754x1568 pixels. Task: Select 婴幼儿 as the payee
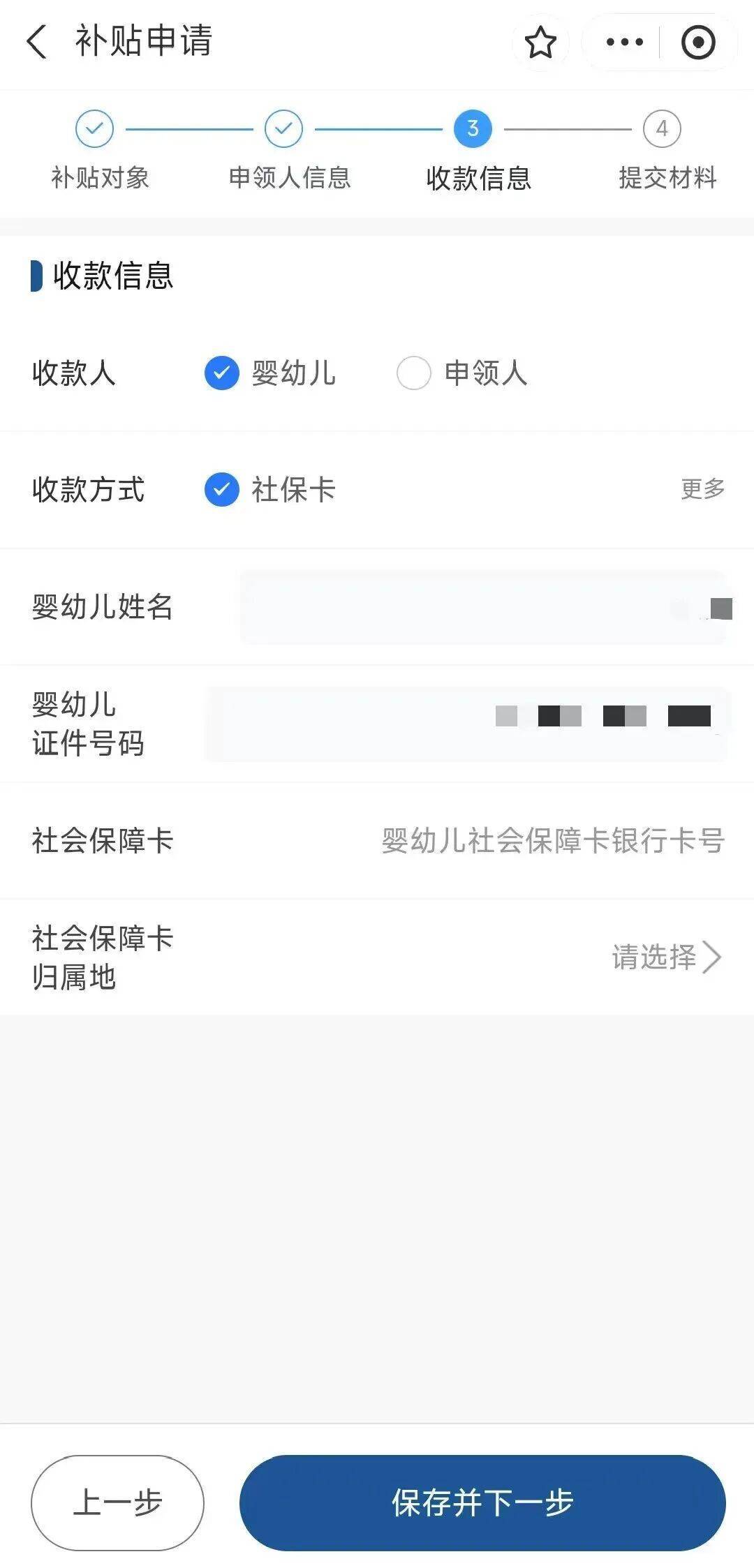(x=222, y=373)
